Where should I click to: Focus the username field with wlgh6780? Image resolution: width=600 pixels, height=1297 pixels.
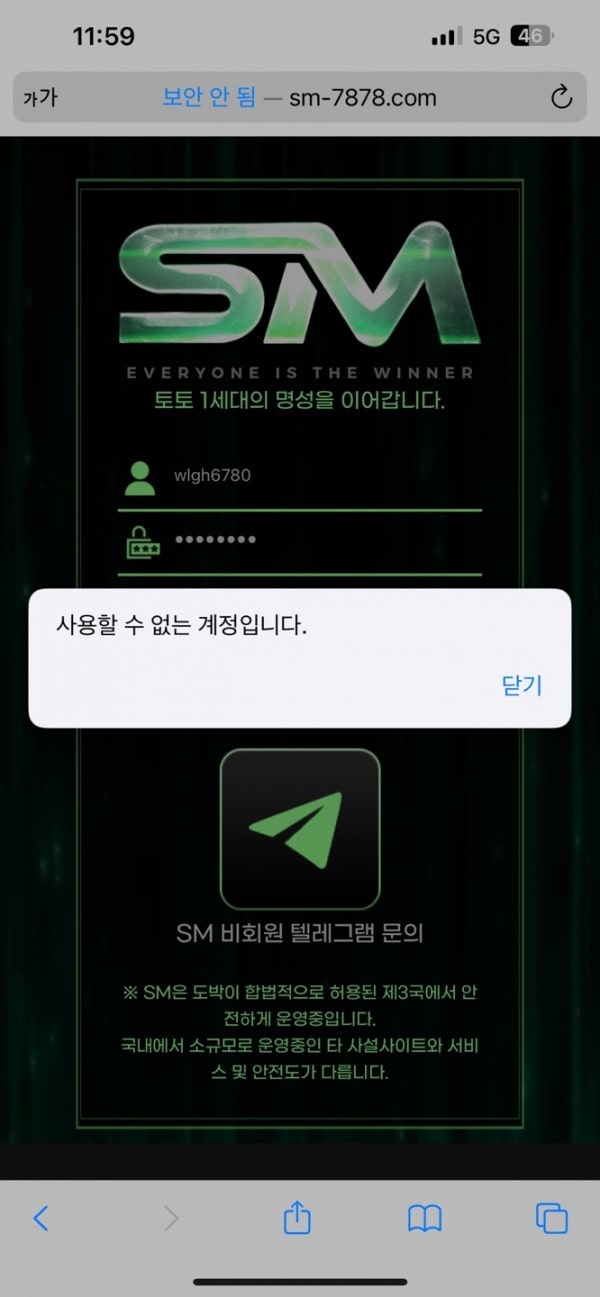point(320,476)
